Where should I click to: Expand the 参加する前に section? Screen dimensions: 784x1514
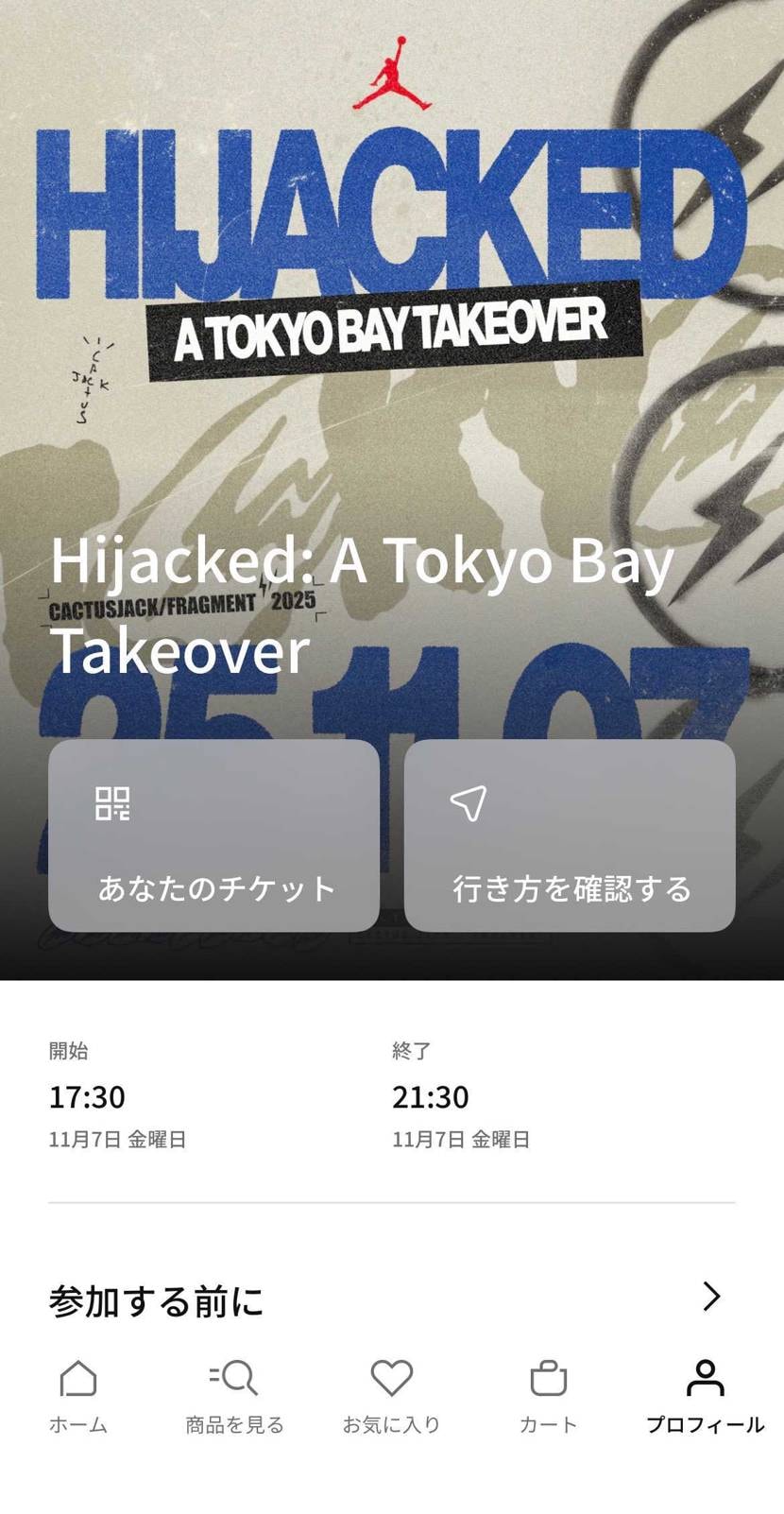coord(157,1300)
